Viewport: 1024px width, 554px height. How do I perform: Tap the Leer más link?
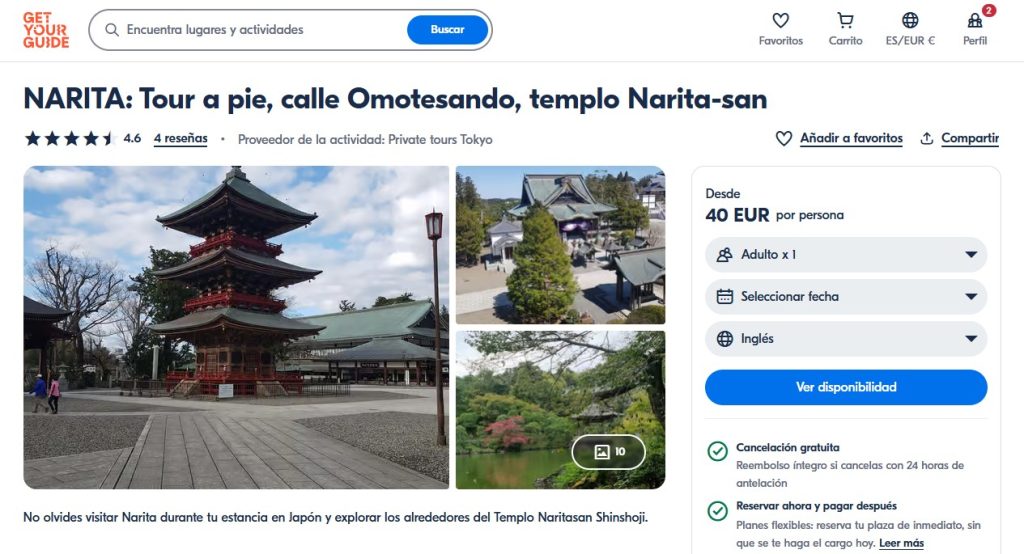[x=901, y=543]
